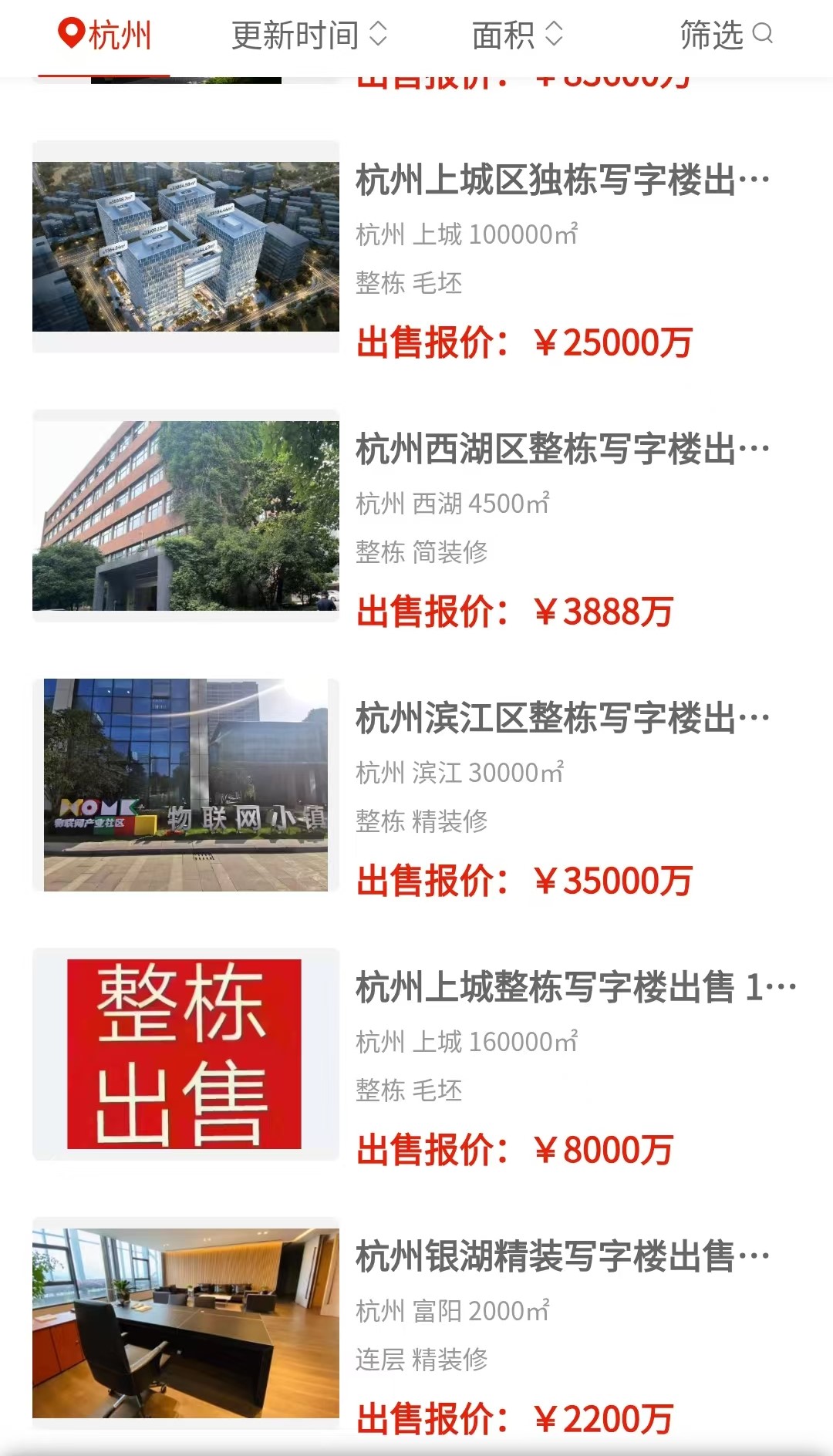Open 杭州上城区独栋写字楼 100000㎡ listing

416,247
